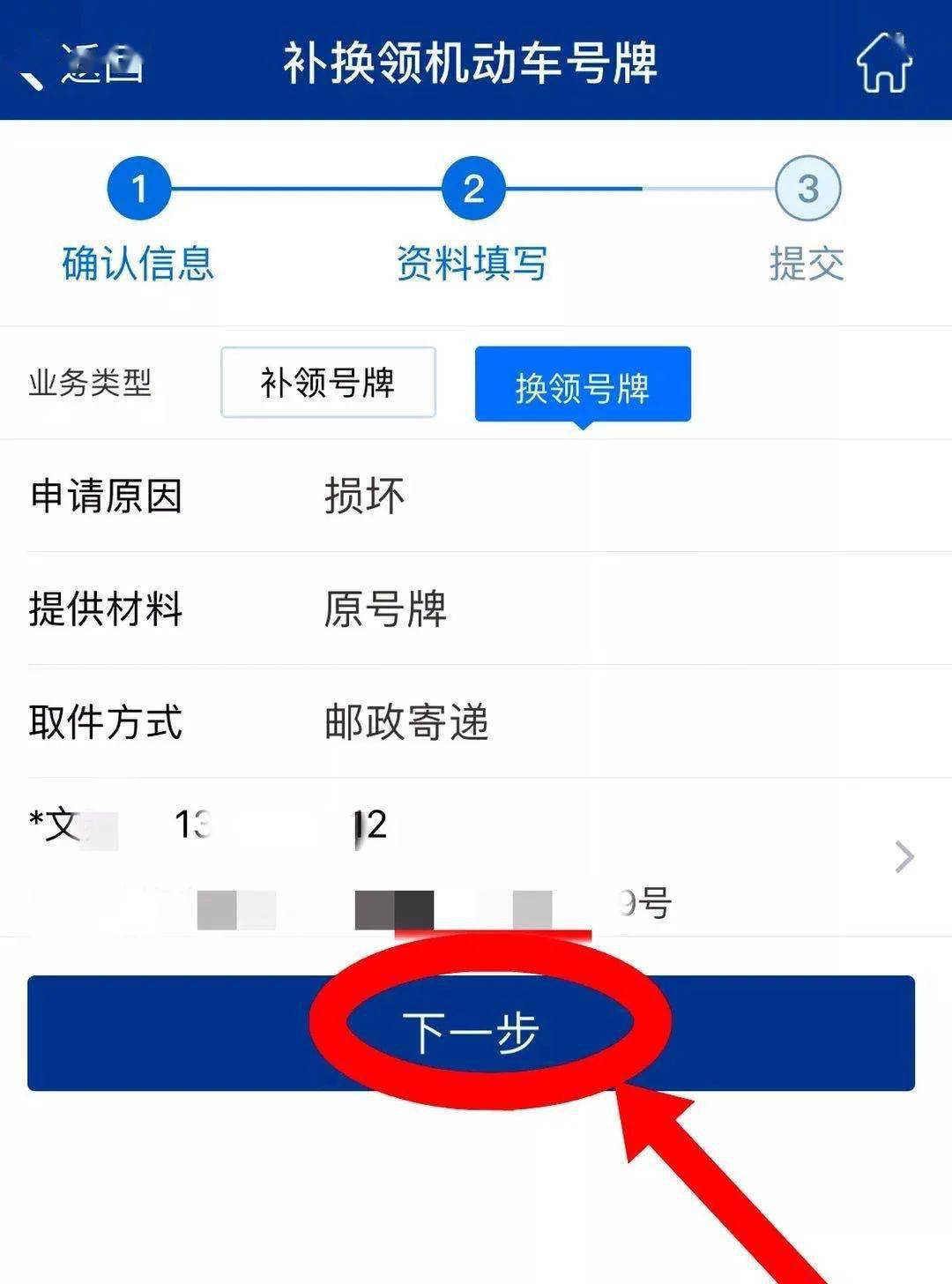Select 补领号牌 business type
The height and width of the screenshot is (1284, 952).
(x=328, y=383)
